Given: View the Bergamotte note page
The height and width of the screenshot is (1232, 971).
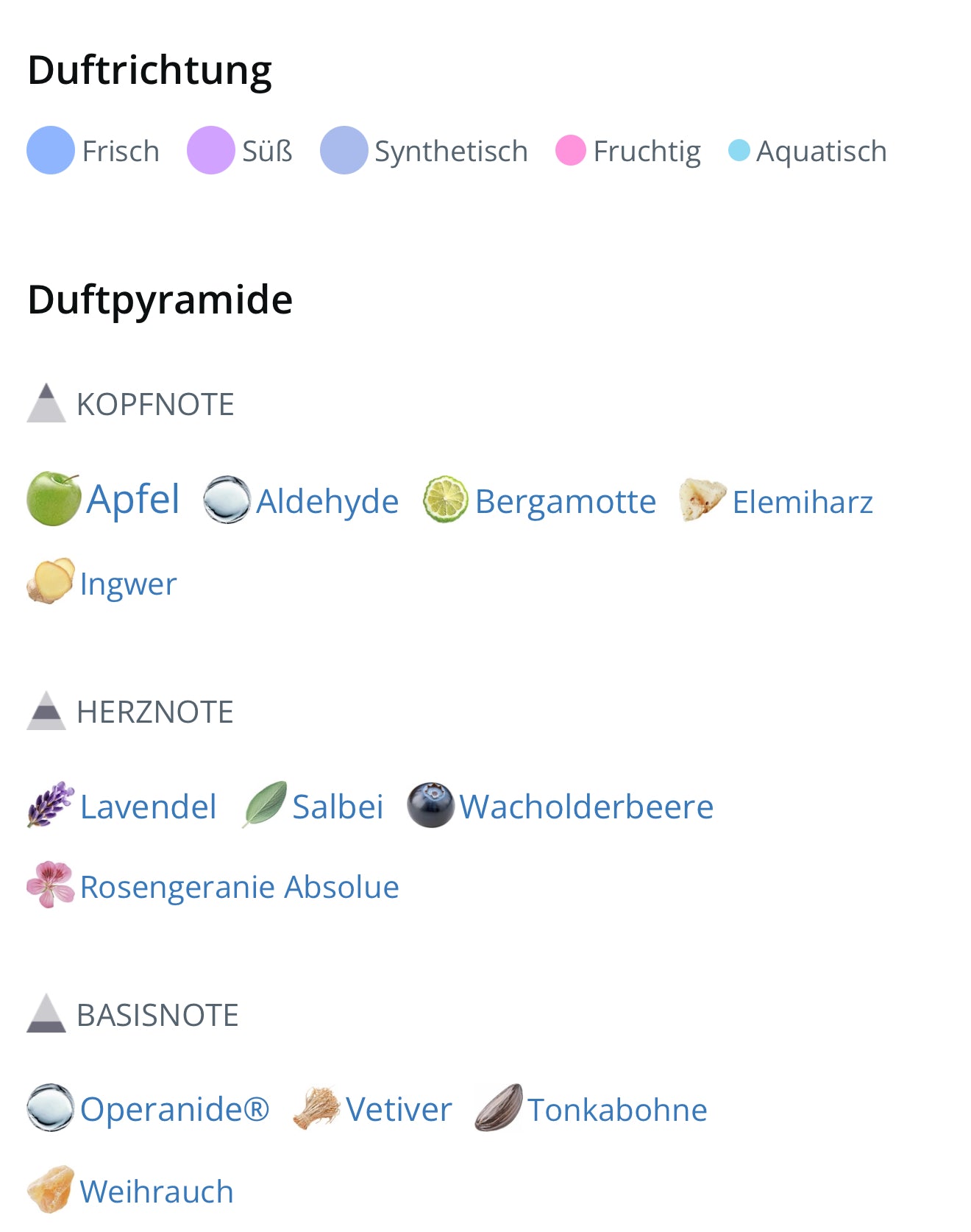Looking at the screenshot, I should click(x=564, y=502).
